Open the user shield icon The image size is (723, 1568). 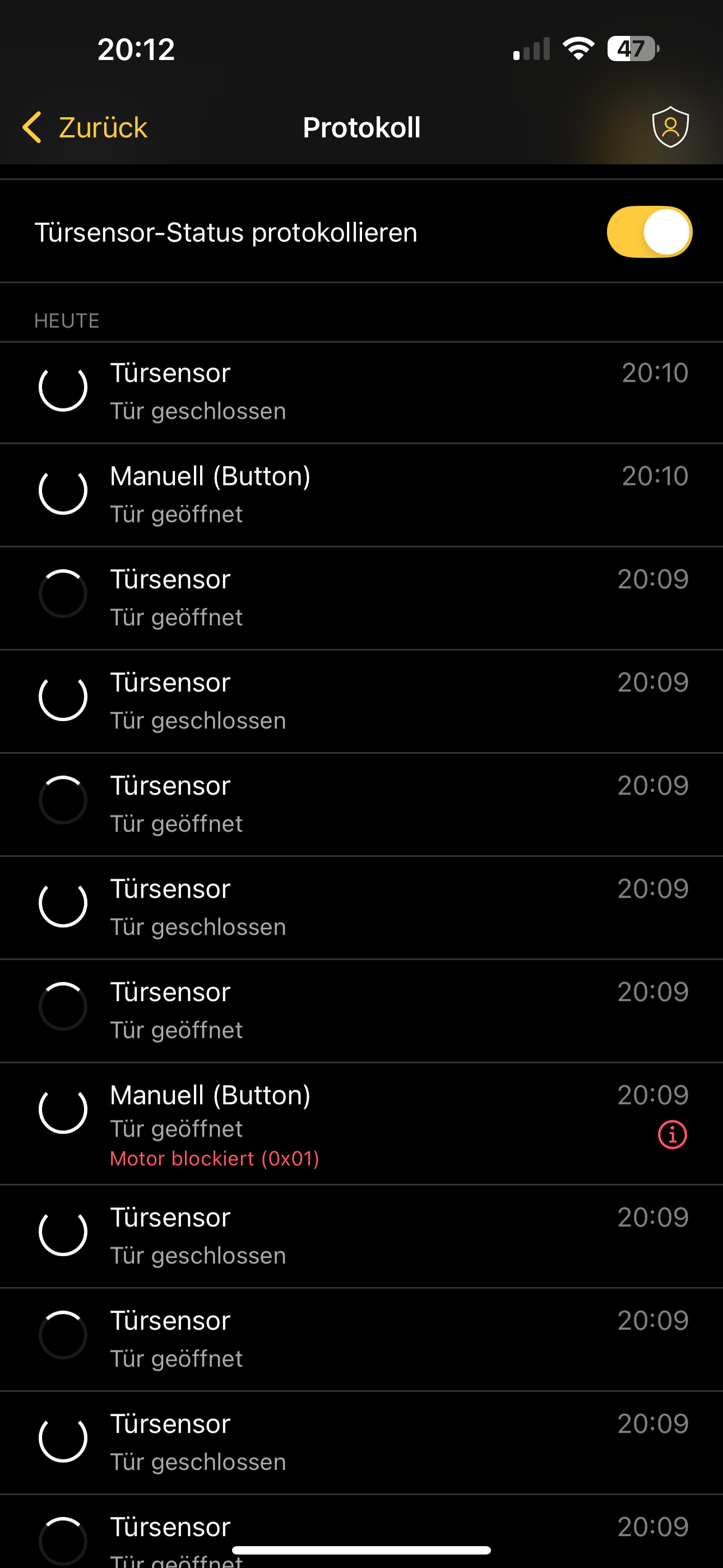click(670, 127)
